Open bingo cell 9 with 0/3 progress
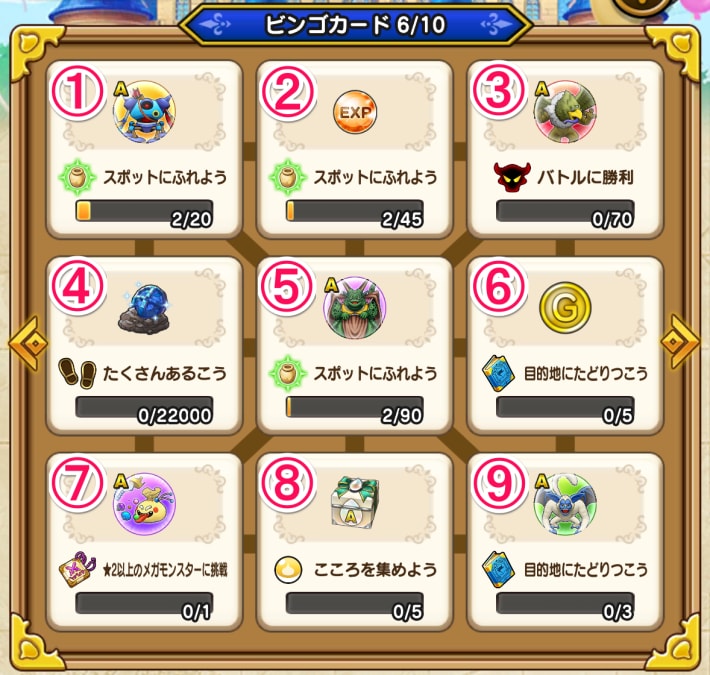This screenshot has height=675, width=710. [x=565, y=541]
